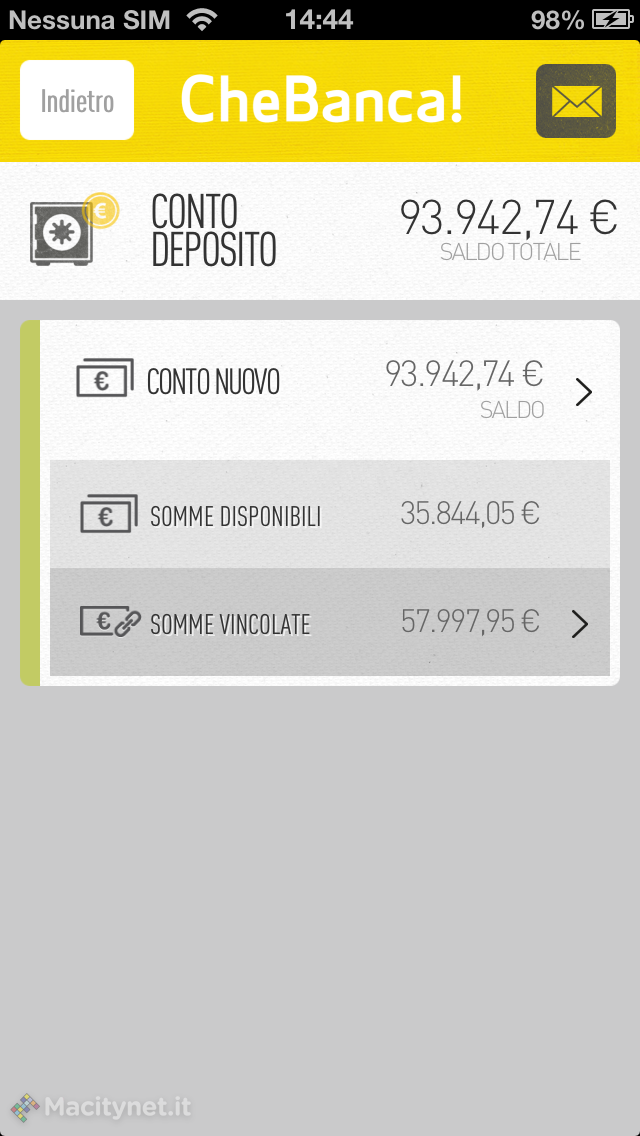Open the Conto Nuovo account details
640x1136 pixels.
pyautogui.click(x=330, y=390)
